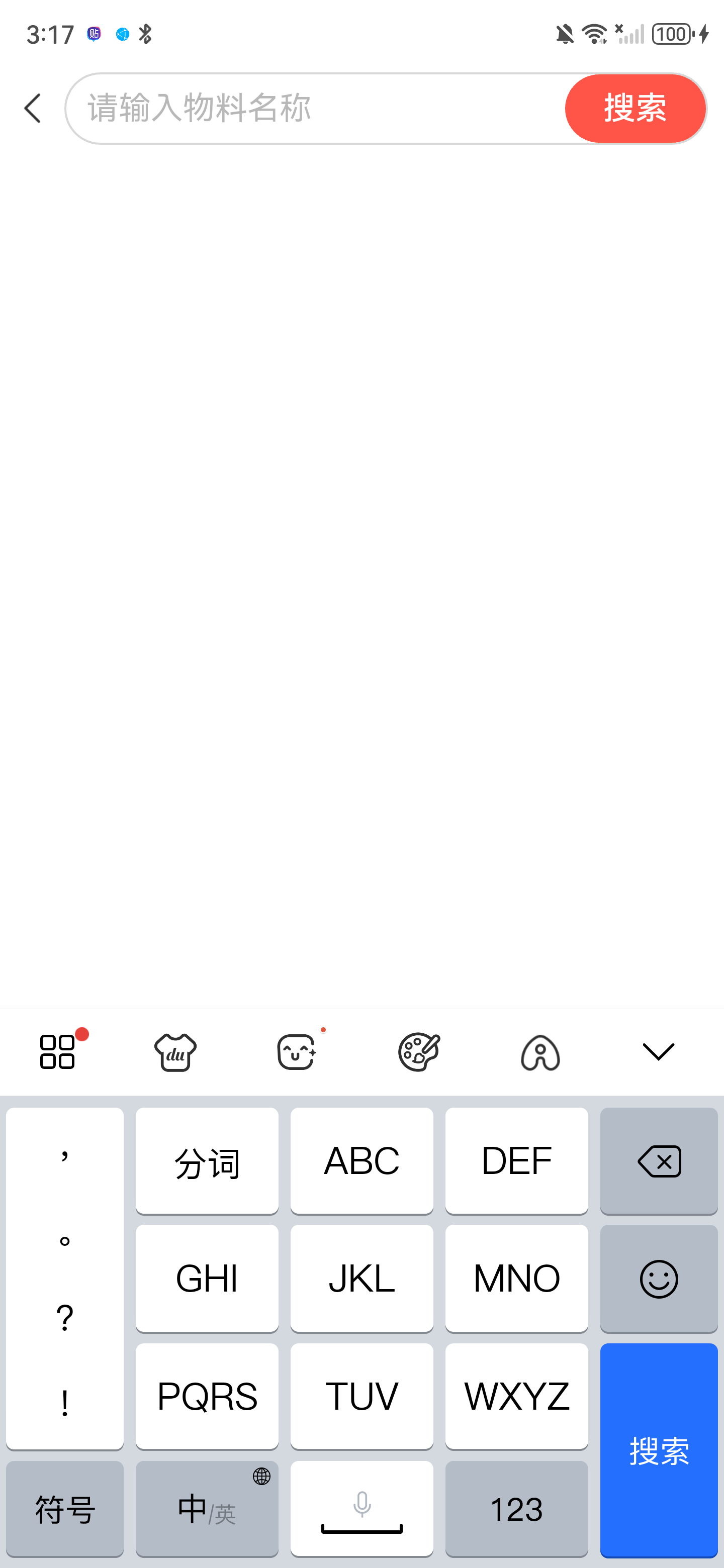This screenshot has width=724, height=1568.
Task: Toggle the 中/英 language key
Action: point(207,1508)
